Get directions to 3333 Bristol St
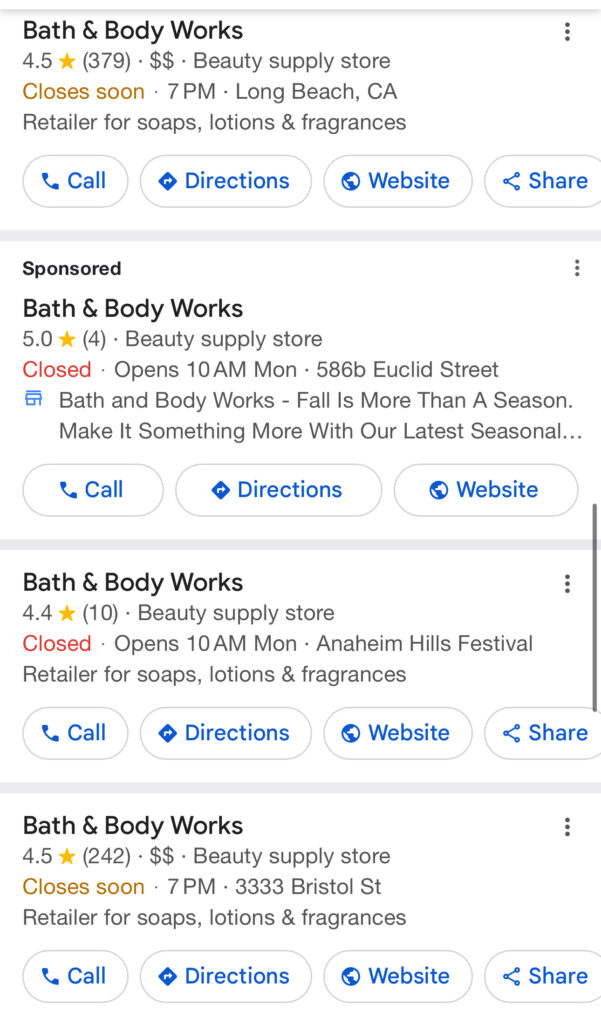Viewport: 601px width, 1024px height. coord(225,976)
